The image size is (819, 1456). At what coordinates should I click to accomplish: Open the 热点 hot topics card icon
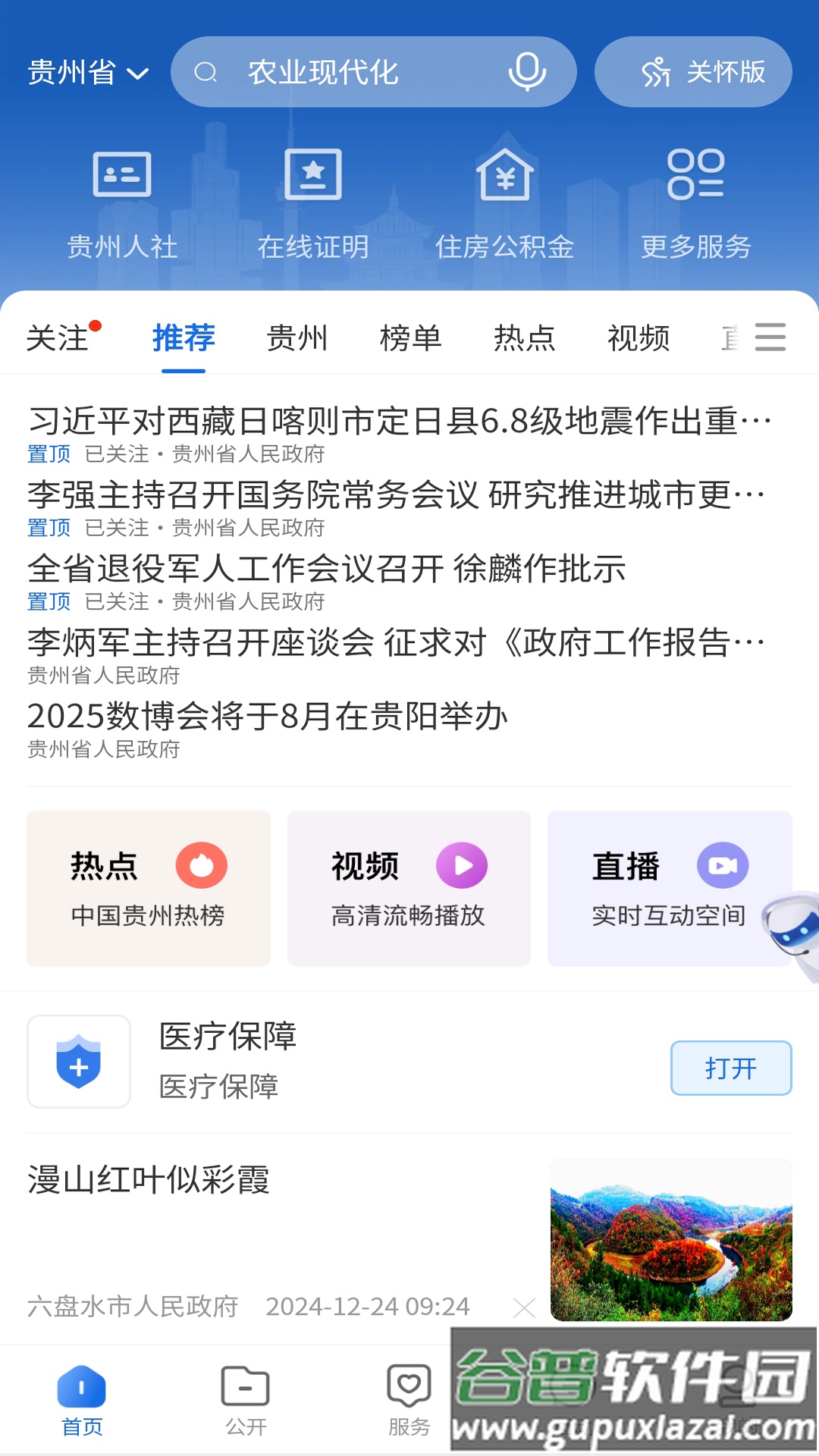[x=201, y=864]
